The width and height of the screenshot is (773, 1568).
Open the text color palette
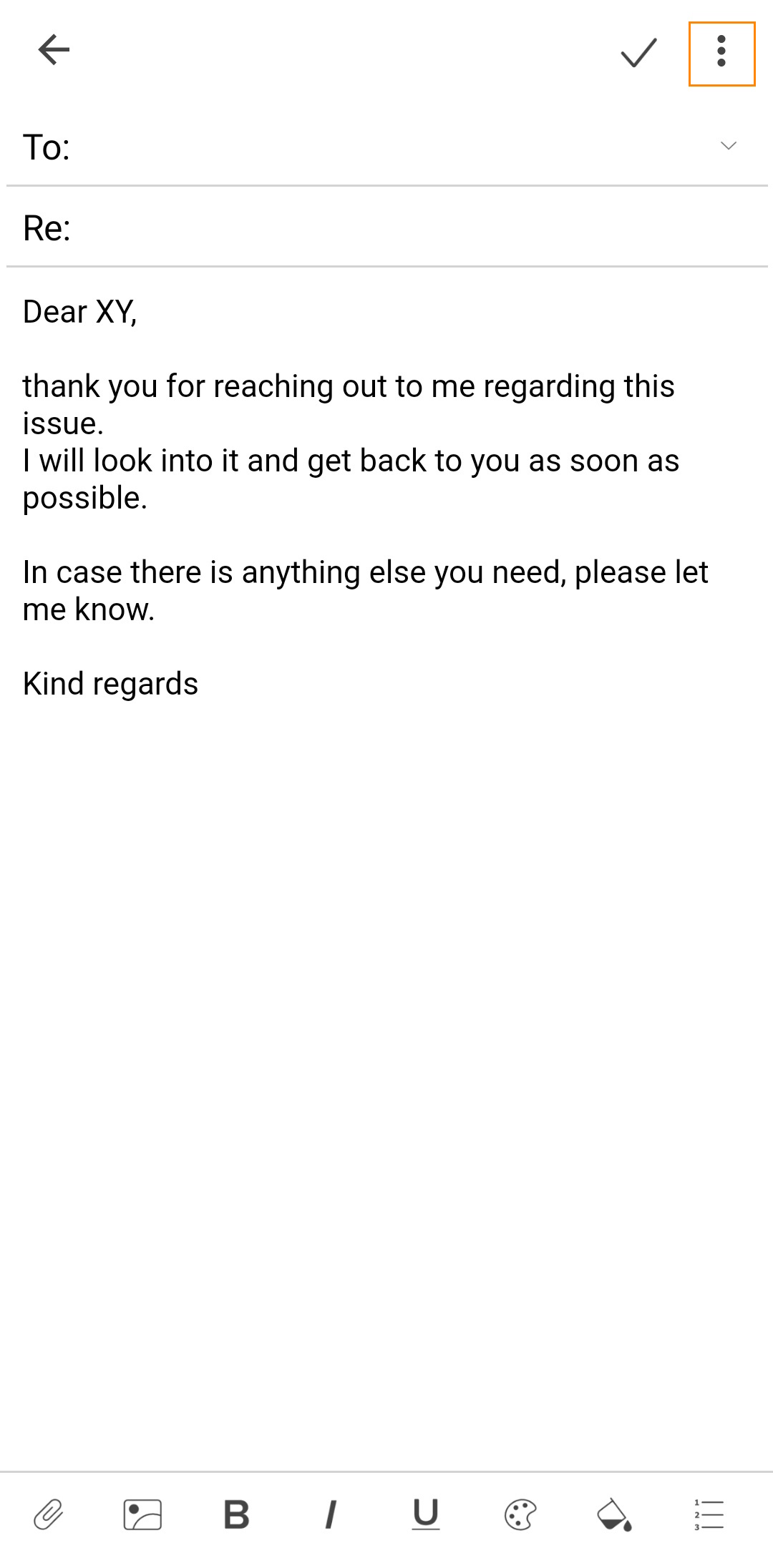[520, 1514]
